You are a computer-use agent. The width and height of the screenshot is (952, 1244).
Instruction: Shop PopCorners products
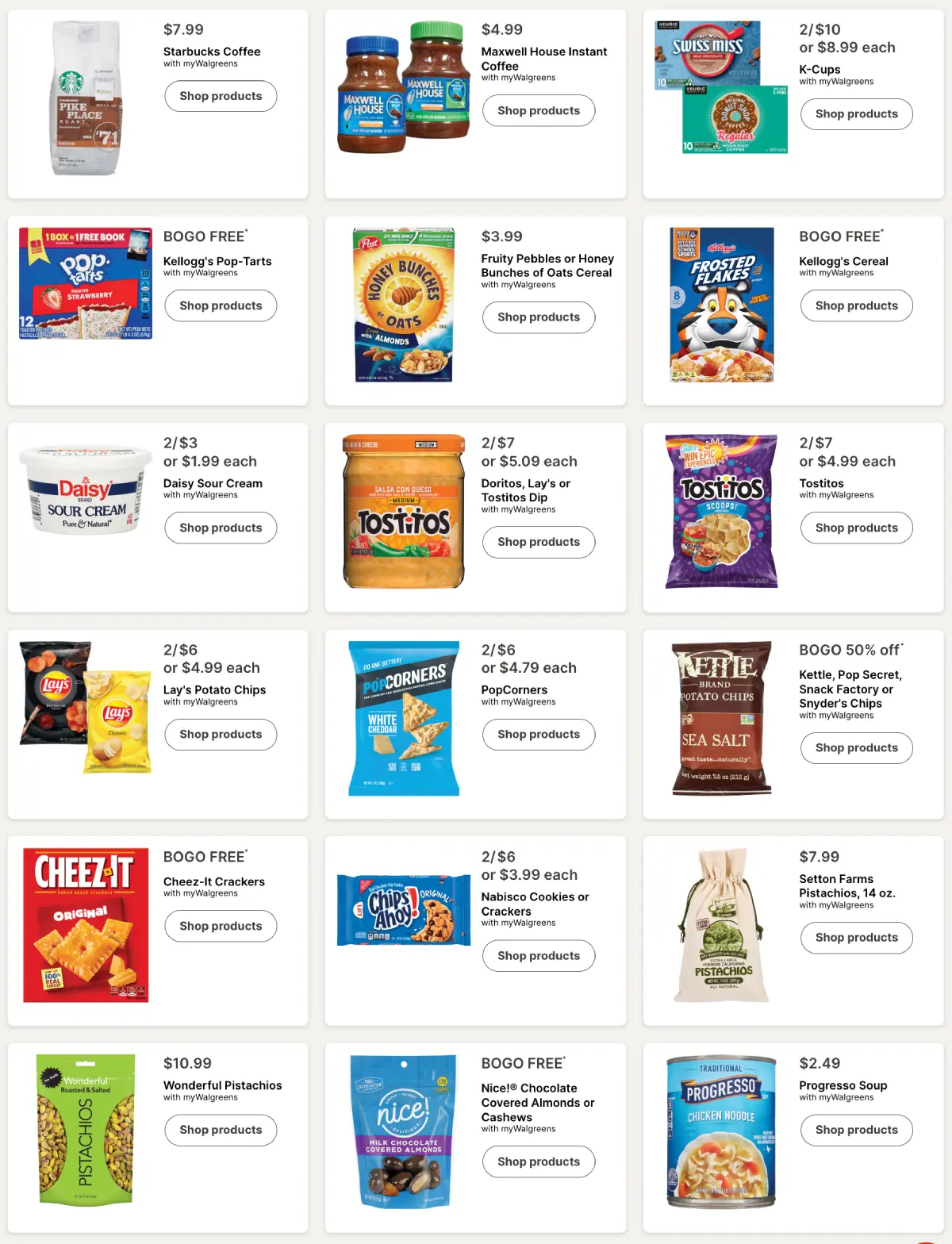pos(539,735)
